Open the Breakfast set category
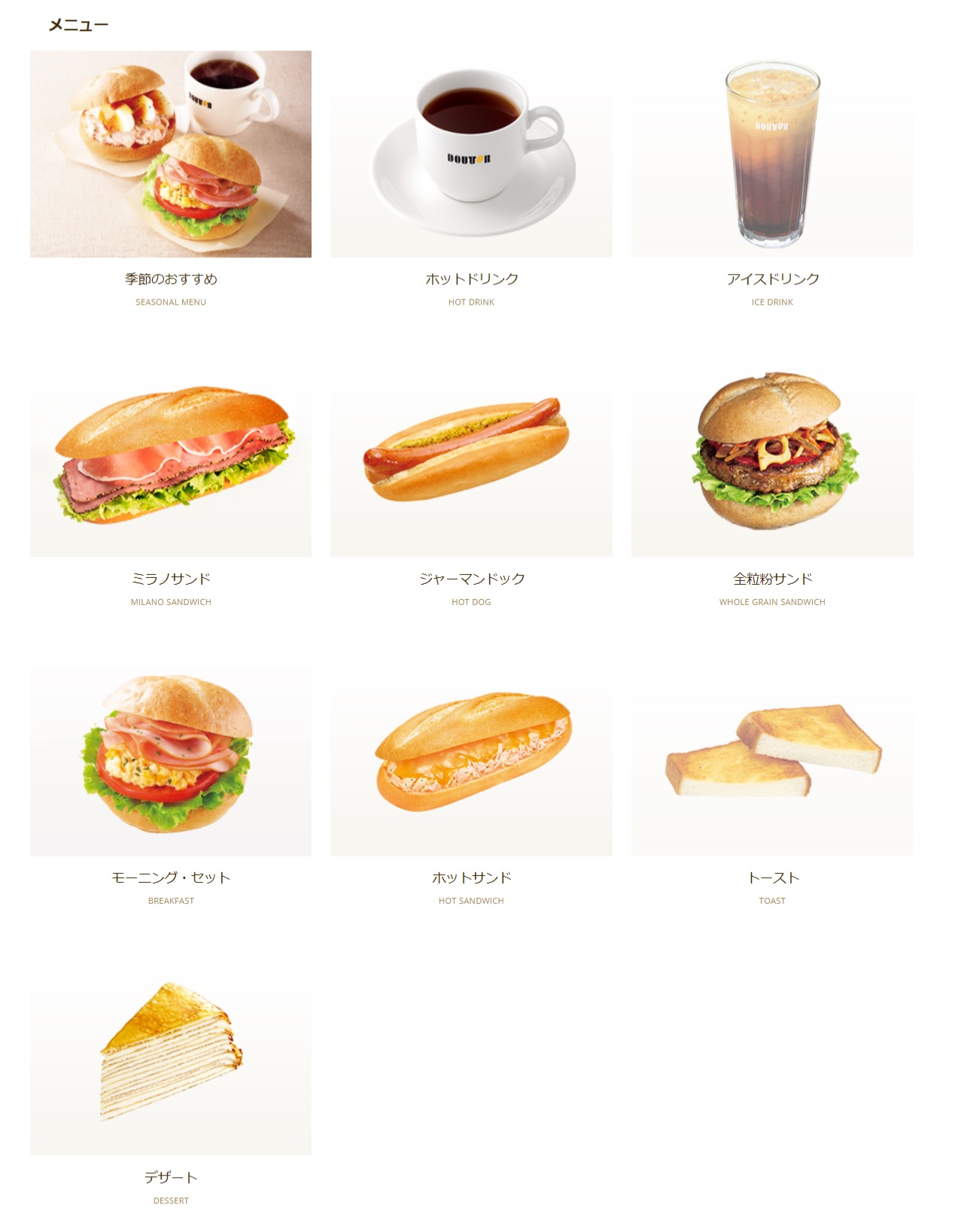Screen dimensions: 964x1232 tap(171, 754)
